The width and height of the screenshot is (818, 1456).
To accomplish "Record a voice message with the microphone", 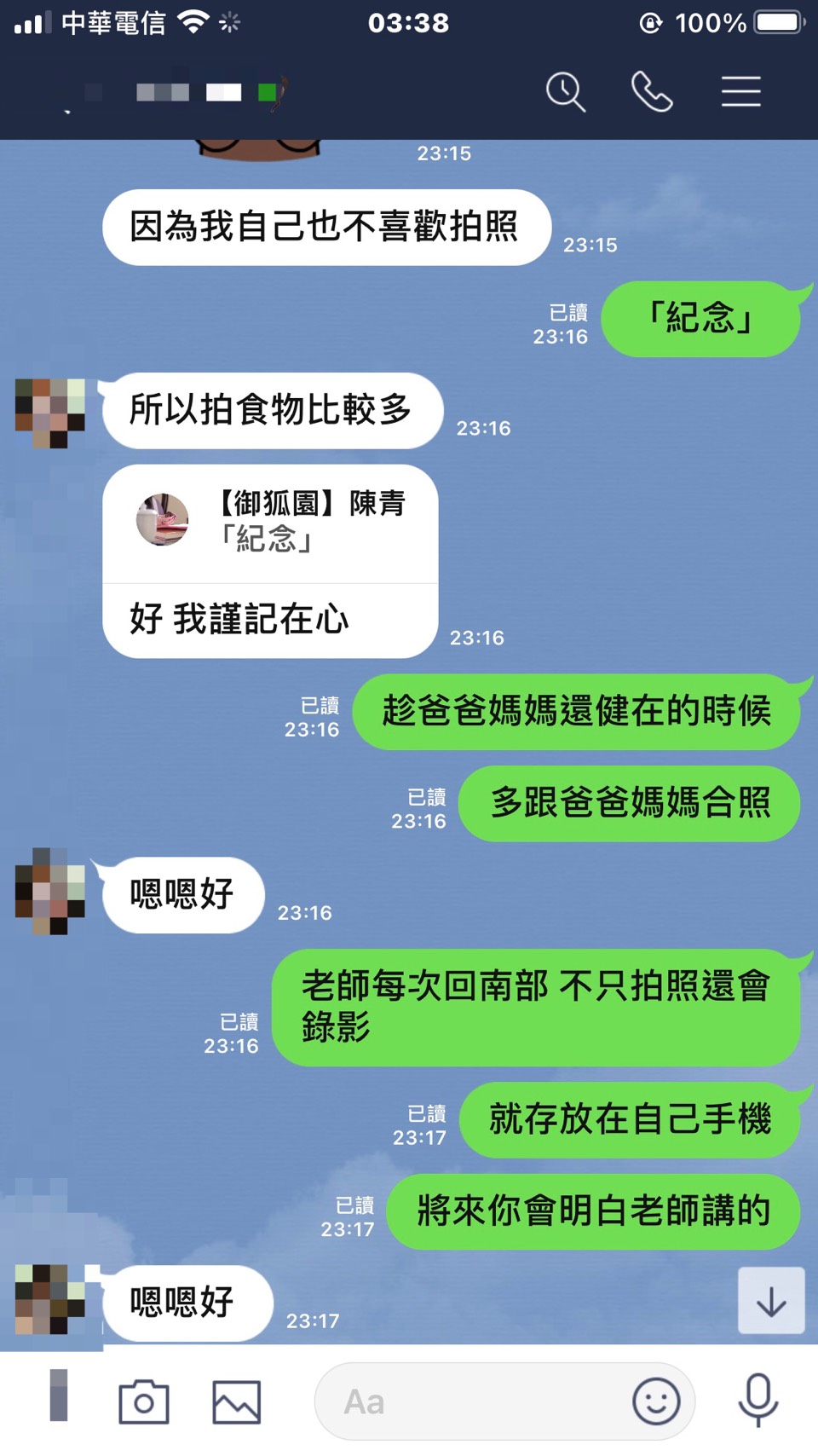I will tap(758, 1400).
